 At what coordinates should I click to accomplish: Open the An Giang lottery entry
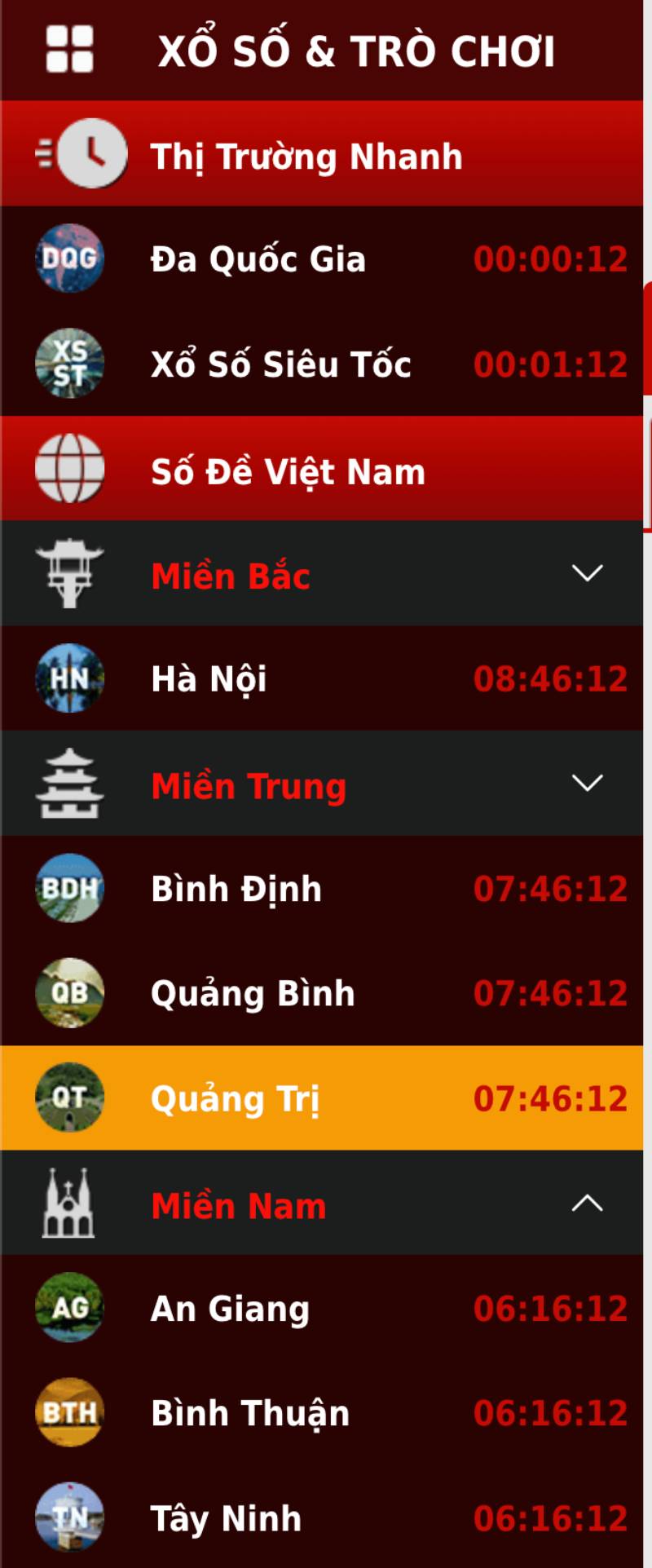click(x=229, y=1308)
